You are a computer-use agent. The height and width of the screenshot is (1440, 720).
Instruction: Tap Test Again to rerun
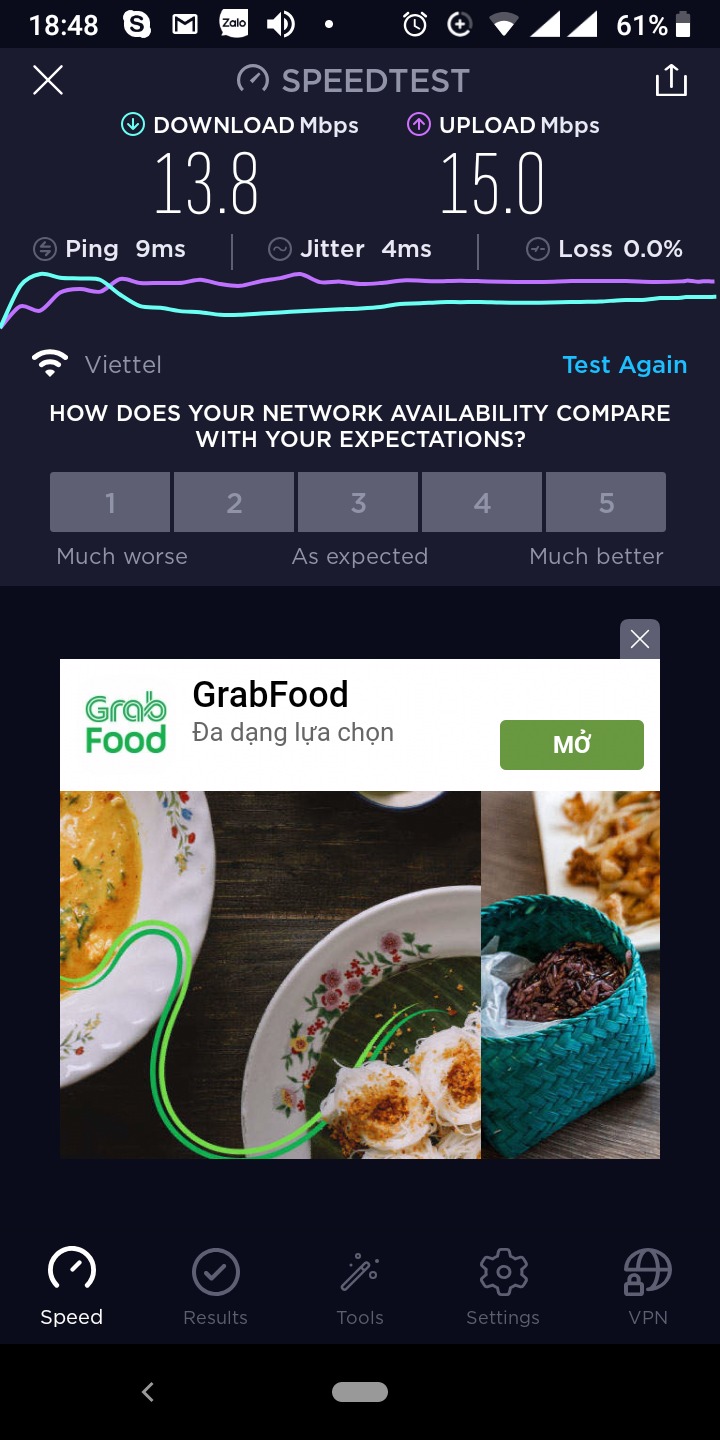click(624, 365)
